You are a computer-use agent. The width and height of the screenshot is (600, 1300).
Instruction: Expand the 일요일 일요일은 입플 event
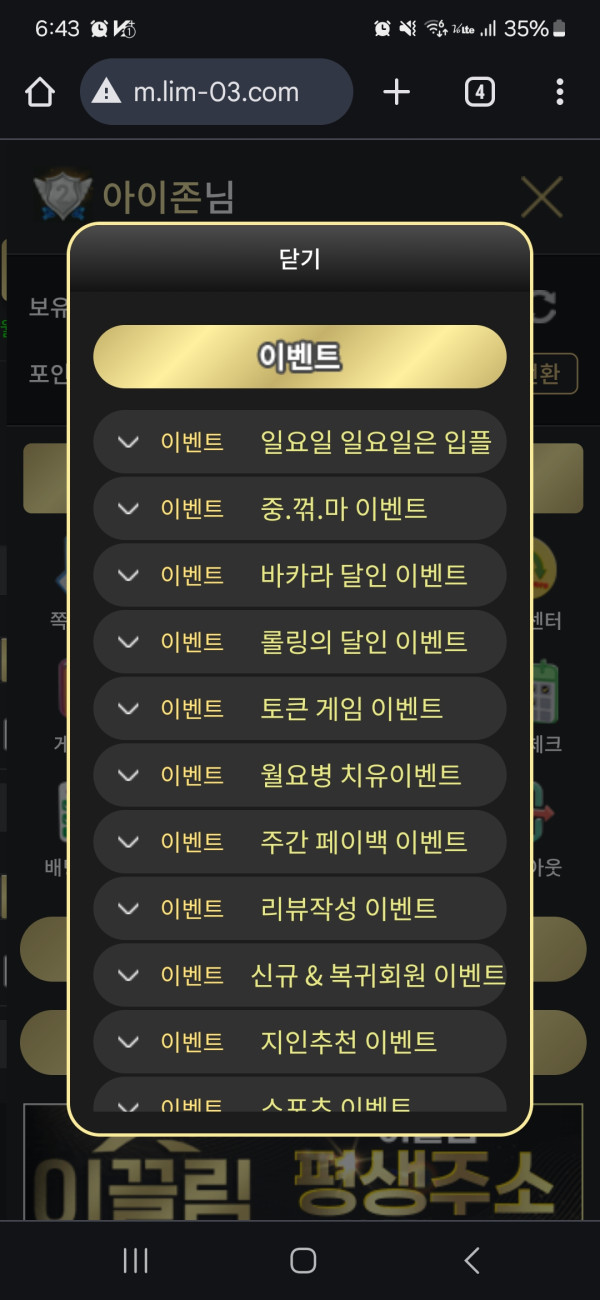(x=299, y=442)
